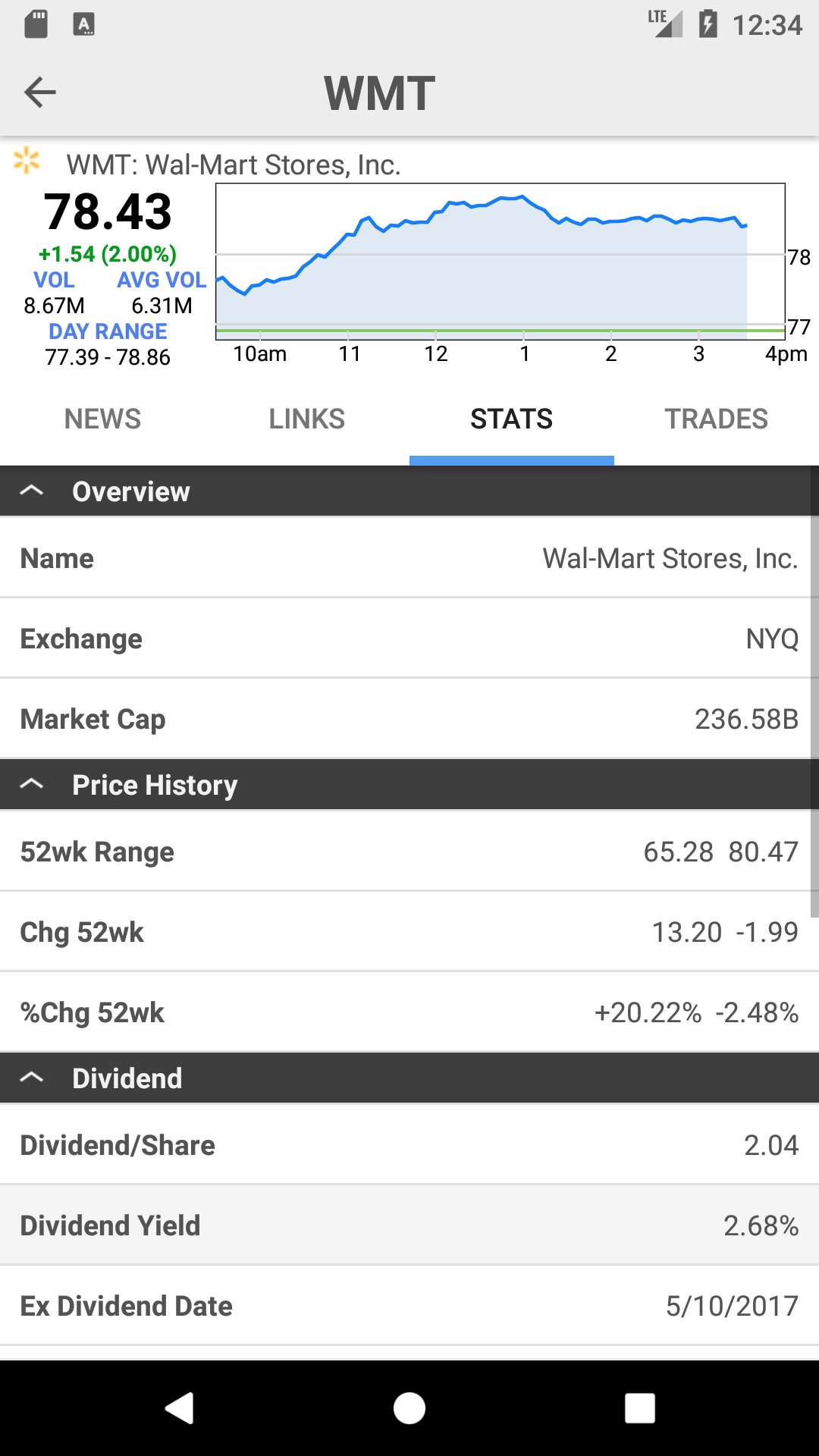This screenshot has width=819, height=1456.
Task: Collapse the Overview section
Action: 409,491
